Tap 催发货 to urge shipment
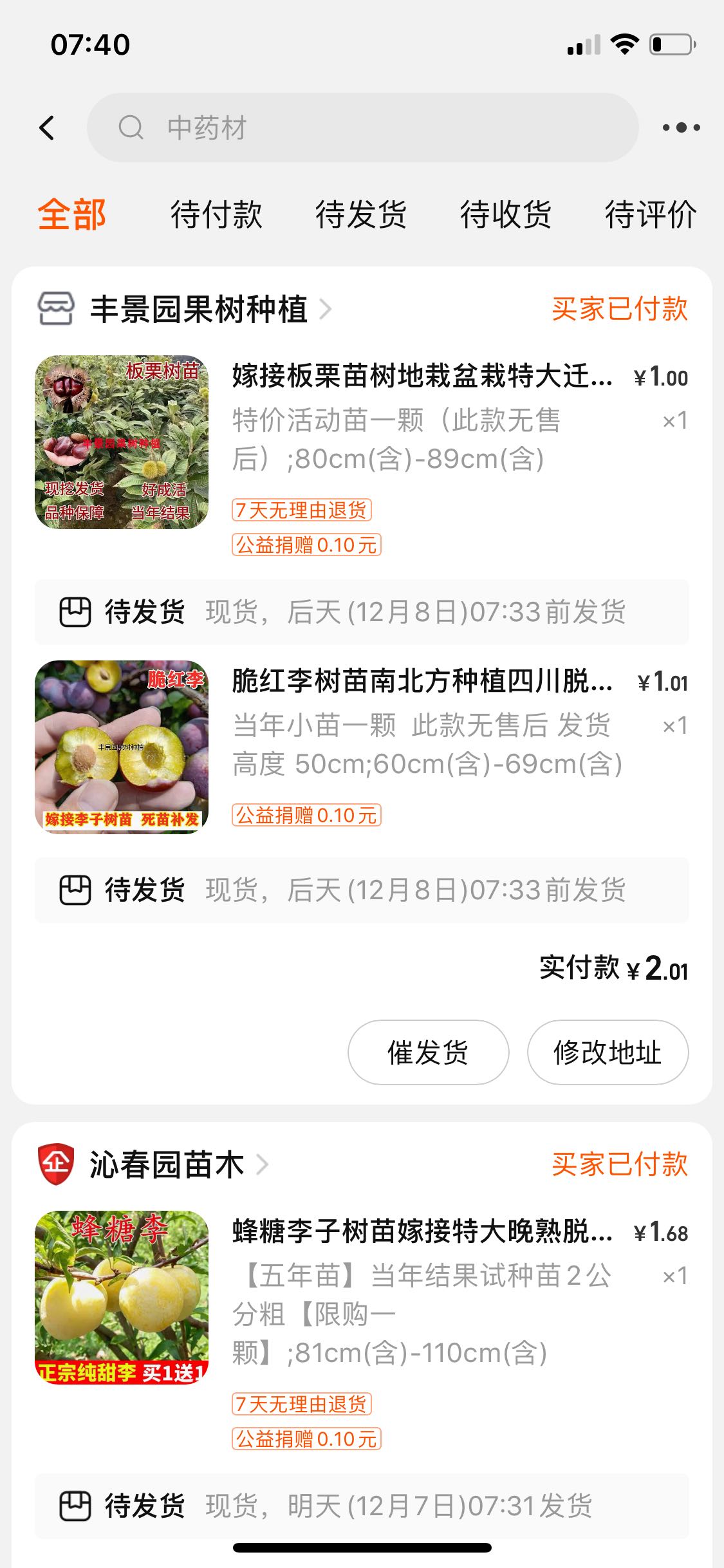The width and height of the screenshot is (724, 1568). coord(429,1052)
